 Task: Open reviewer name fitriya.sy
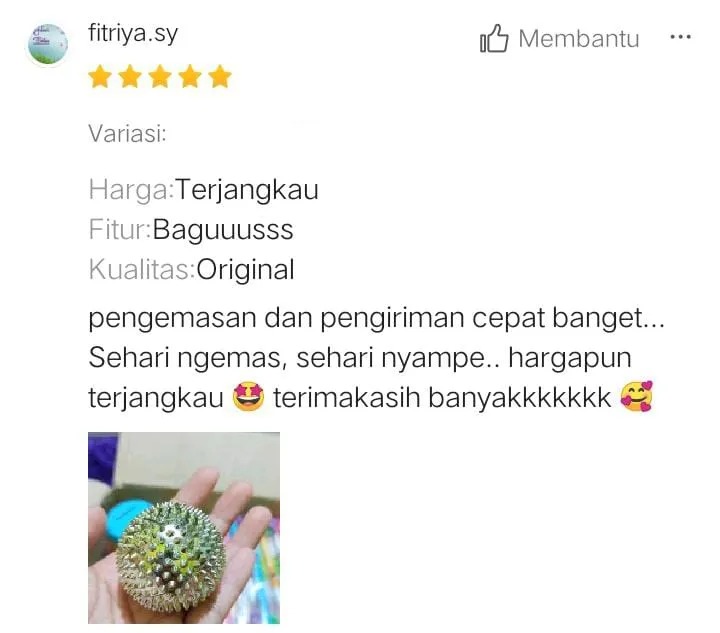pos(133,33)
